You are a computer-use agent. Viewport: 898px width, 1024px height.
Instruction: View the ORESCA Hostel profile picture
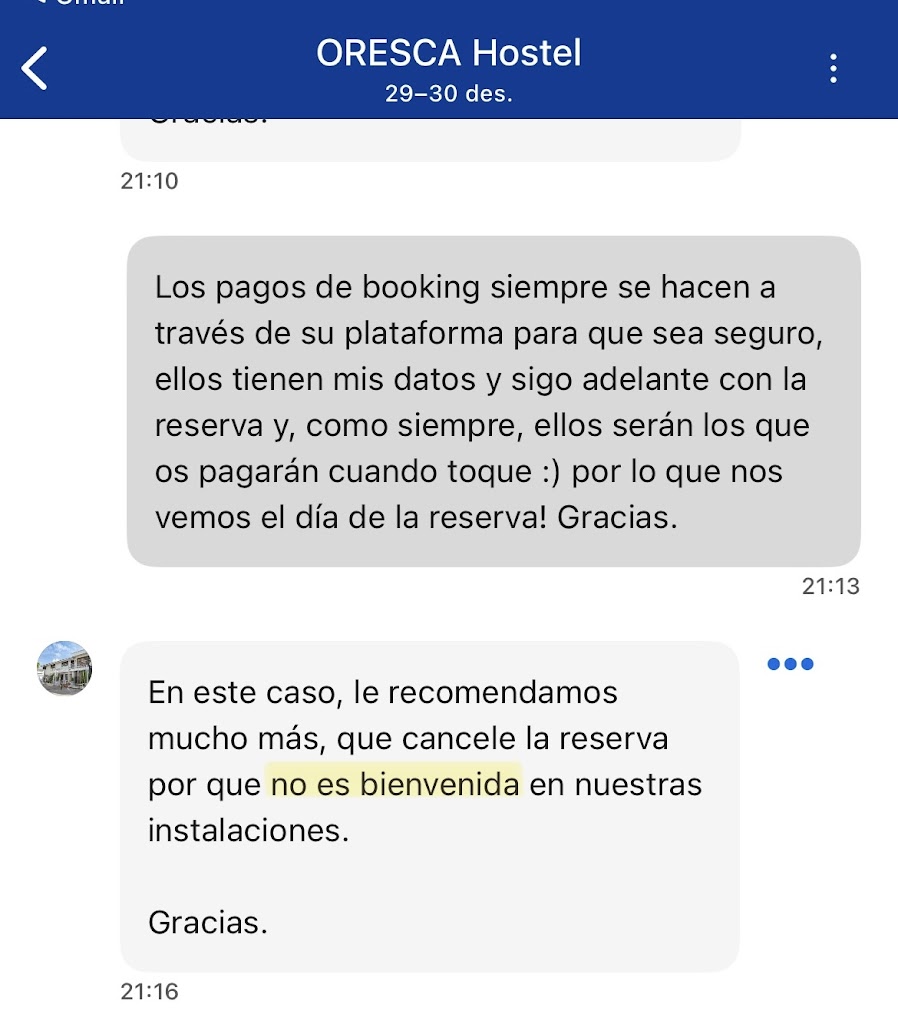click(x=64, y=668)
